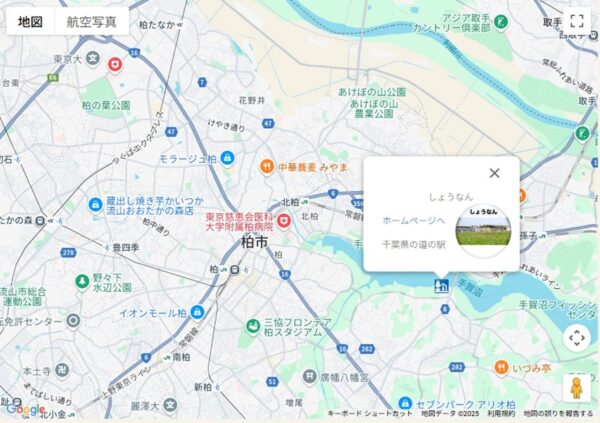Select the 三協フロンテア柏スタジアム marker

[x=252, y=326]
